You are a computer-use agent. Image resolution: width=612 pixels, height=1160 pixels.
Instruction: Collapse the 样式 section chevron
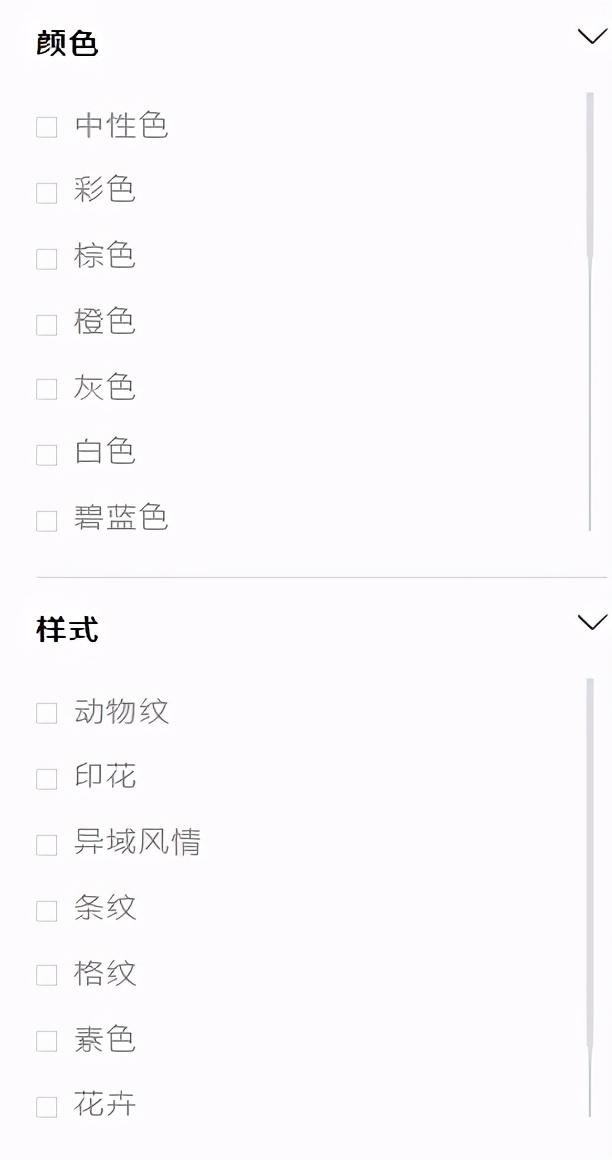(x=591, y=622)
